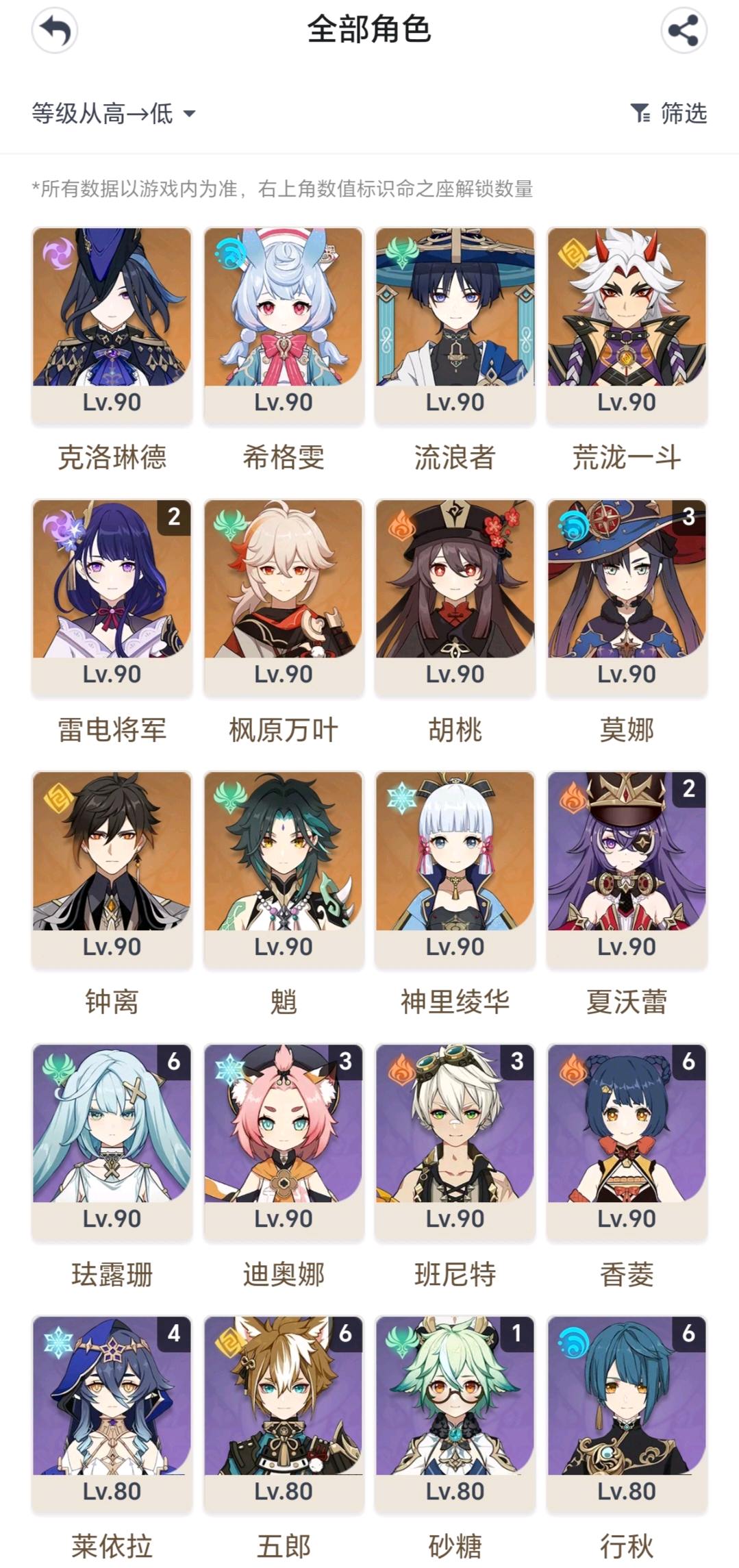
Task: View the 夏沃蕾 character card
Action: point(627,870)
